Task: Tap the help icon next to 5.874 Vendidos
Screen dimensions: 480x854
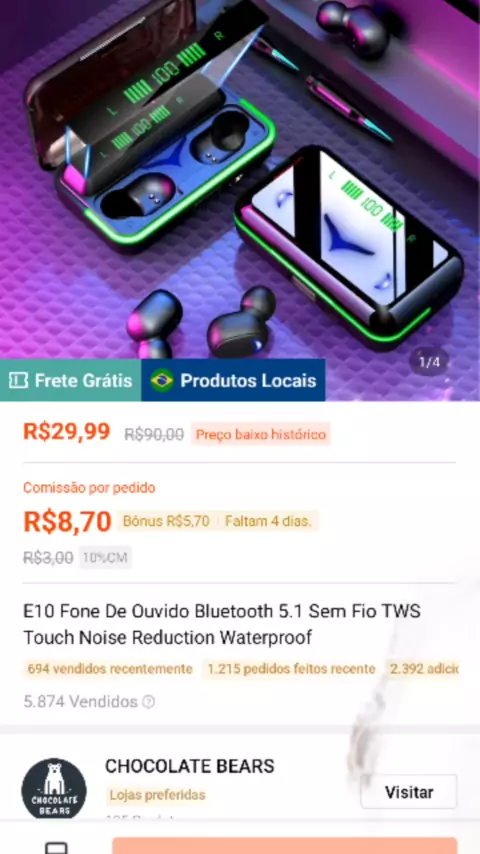Action: [148, 702]
